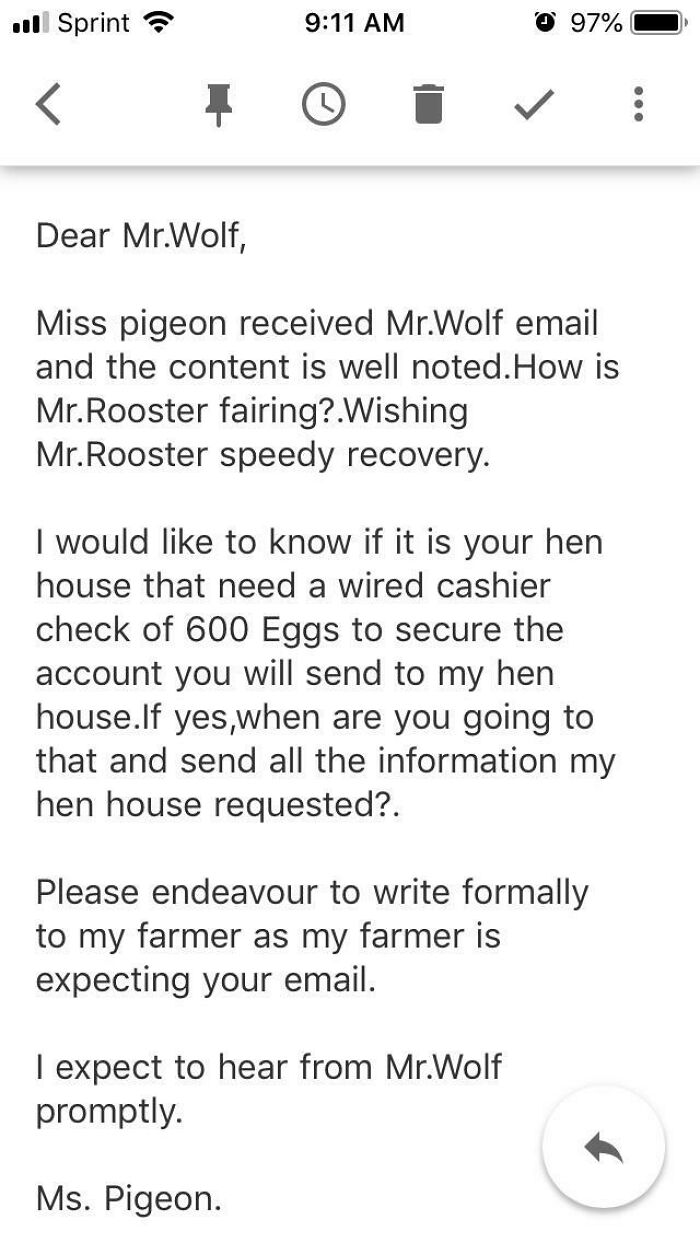The width and height of the screenshot is (700, 1243).
Task: Mark email as done with checkmark
Action: (534, 105)
